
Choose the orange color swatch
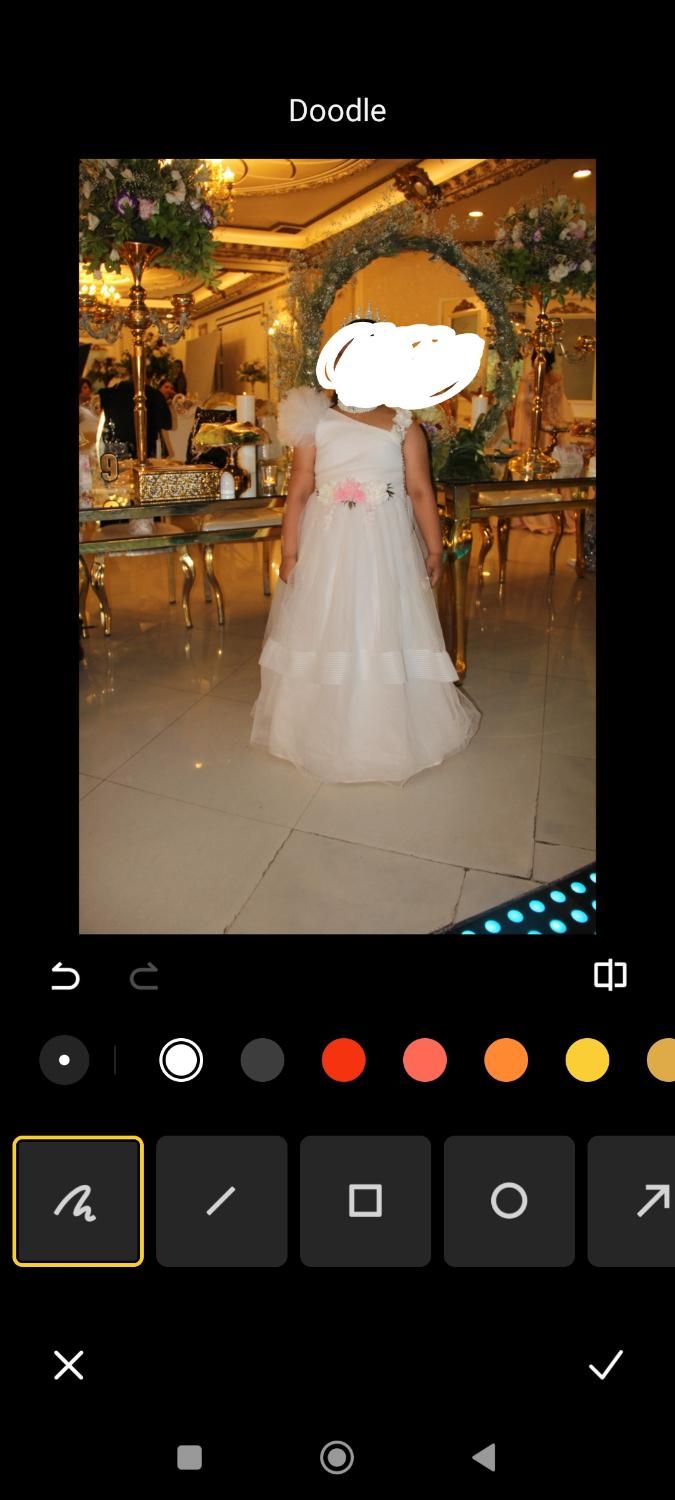(x=506, y=1060)
